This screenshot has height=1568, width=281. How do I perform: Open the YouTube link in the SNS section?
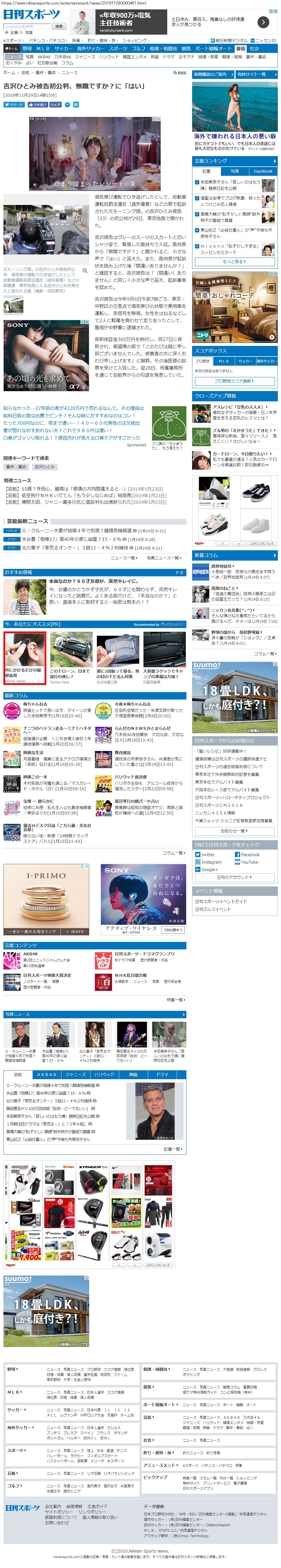[249, 862]
